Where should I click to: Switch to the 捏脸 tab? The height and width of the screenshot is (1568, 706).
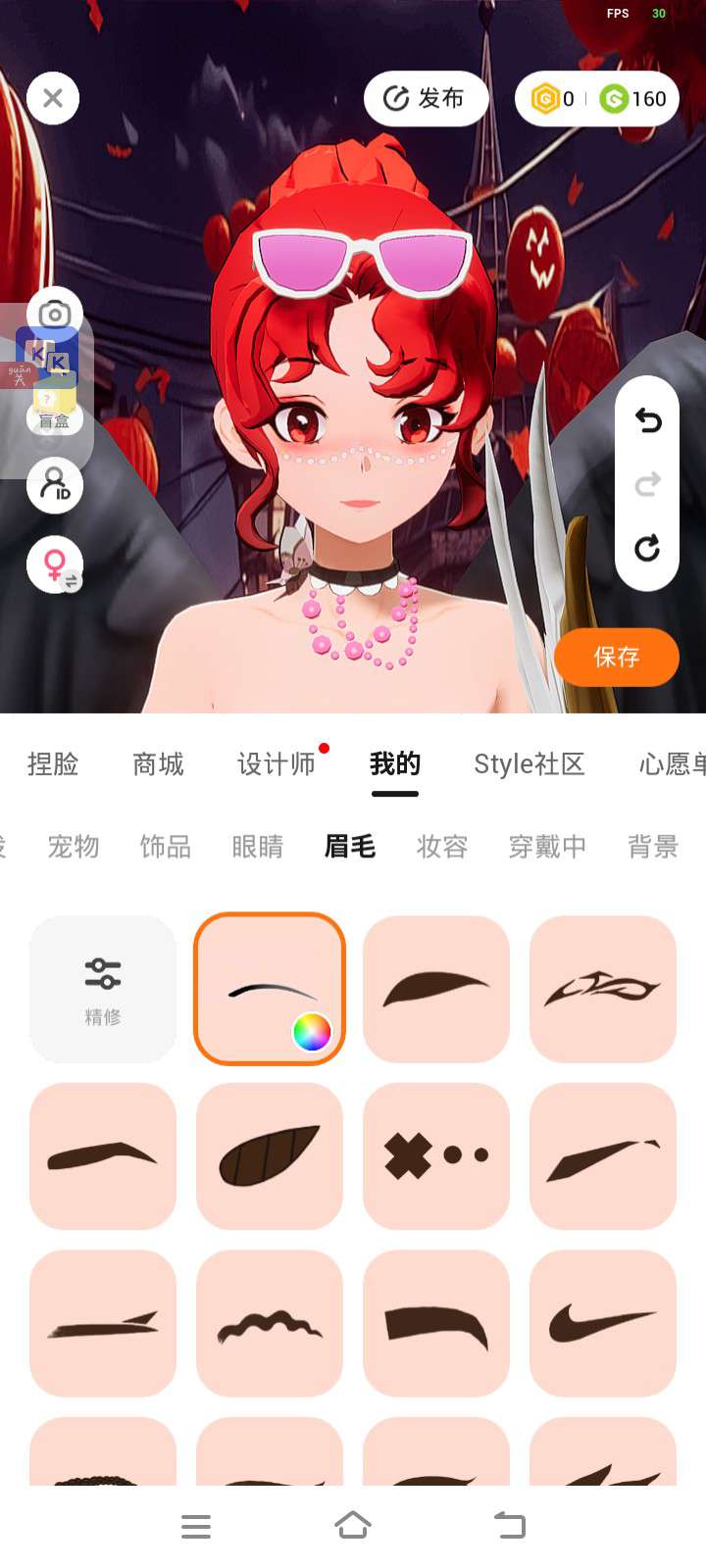(53, 764)
